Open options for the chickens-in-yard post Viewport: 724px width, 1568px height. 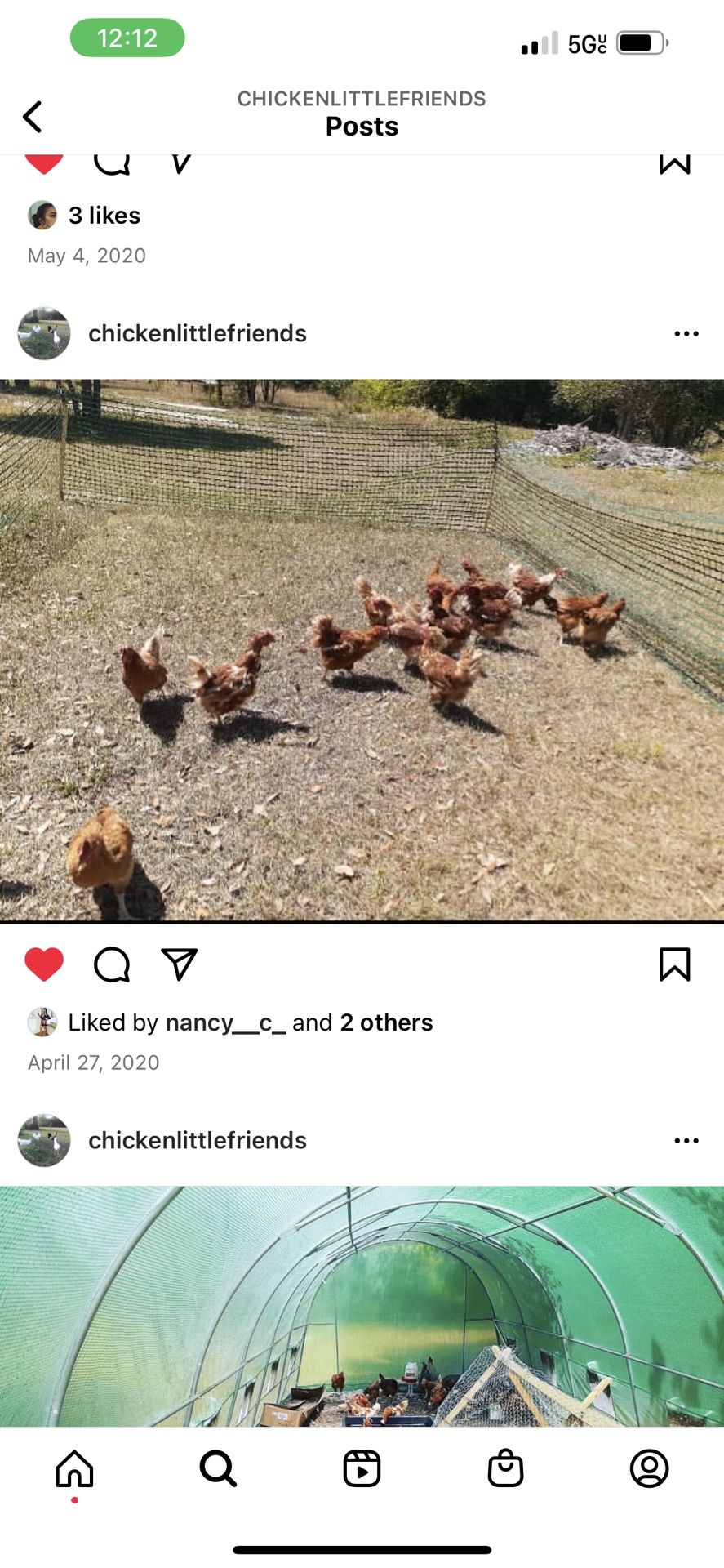(x=686, y=333)
